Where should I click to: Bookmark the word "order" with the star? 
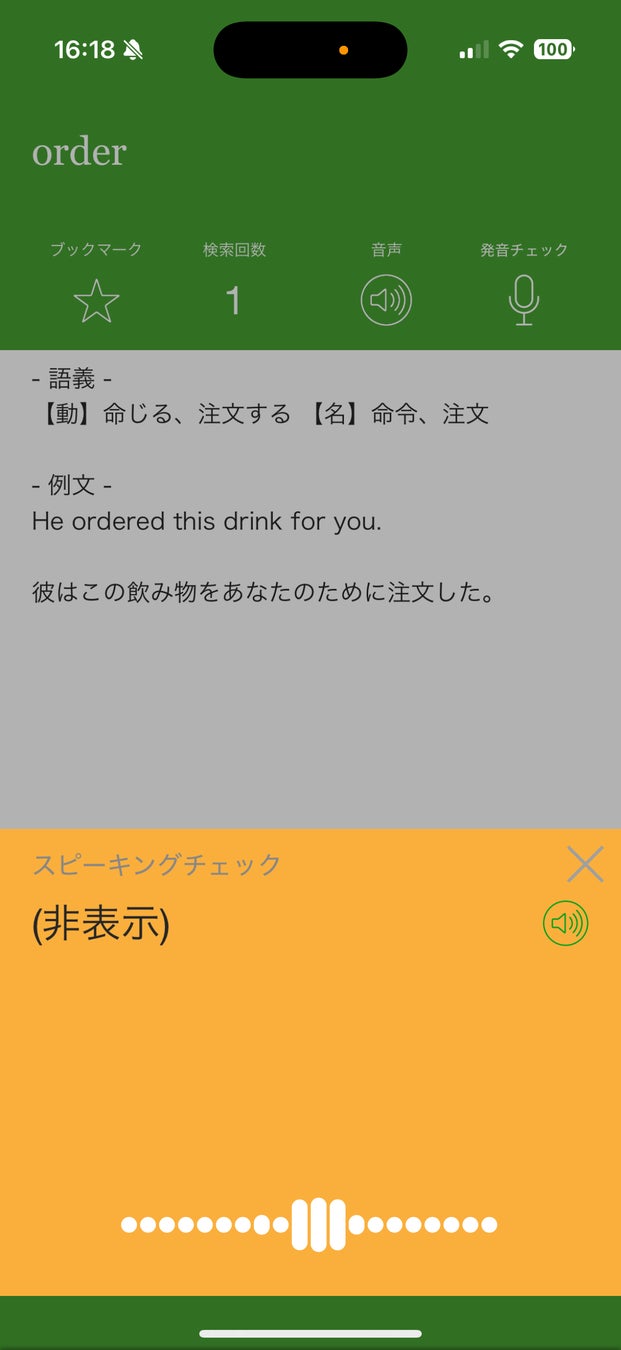[x=96, y=301]
